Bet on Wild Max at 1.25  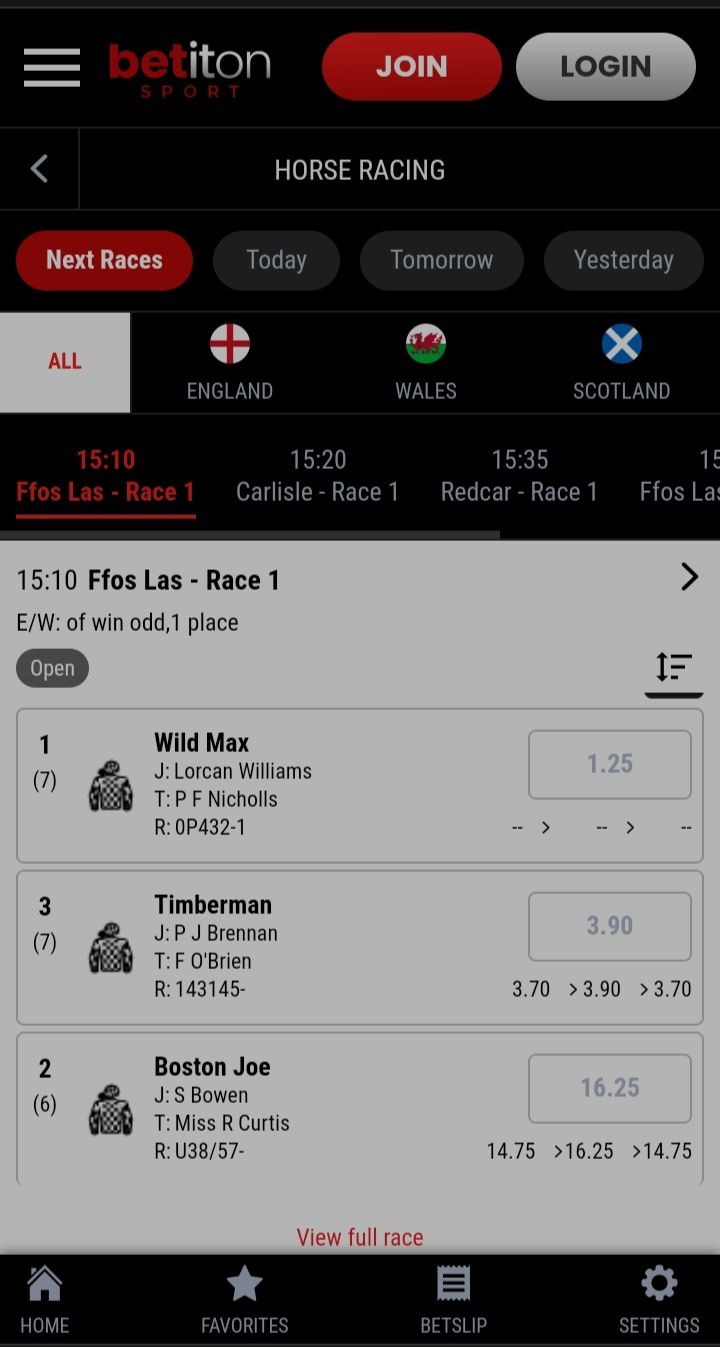point(609,764)
